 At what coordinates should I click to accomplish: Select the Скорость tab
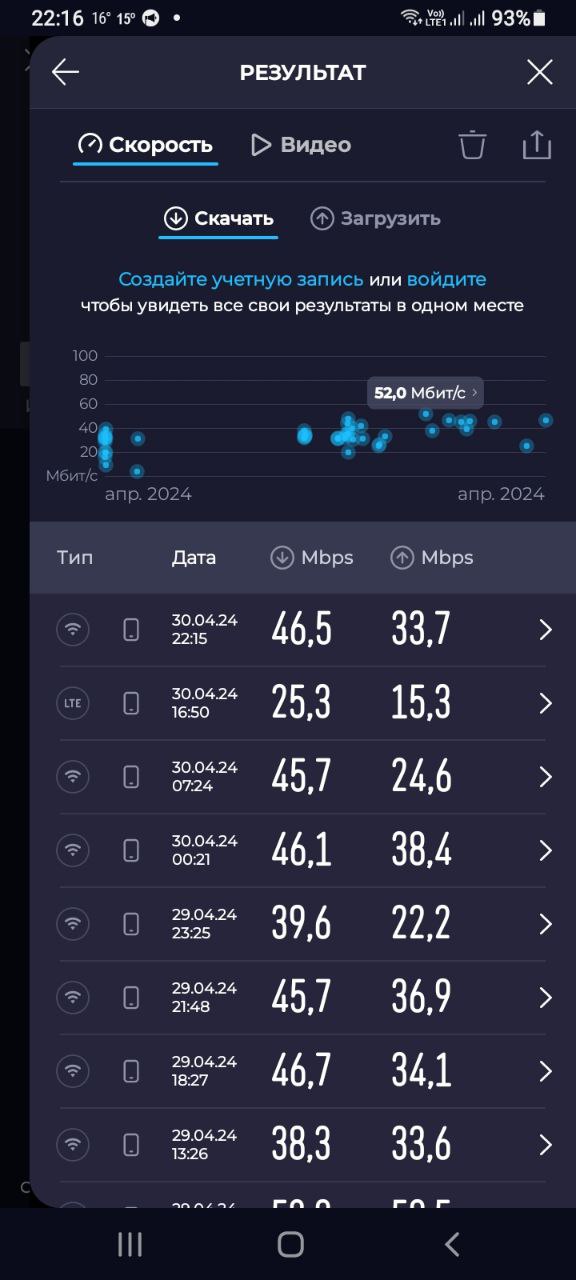pos(146,145)
